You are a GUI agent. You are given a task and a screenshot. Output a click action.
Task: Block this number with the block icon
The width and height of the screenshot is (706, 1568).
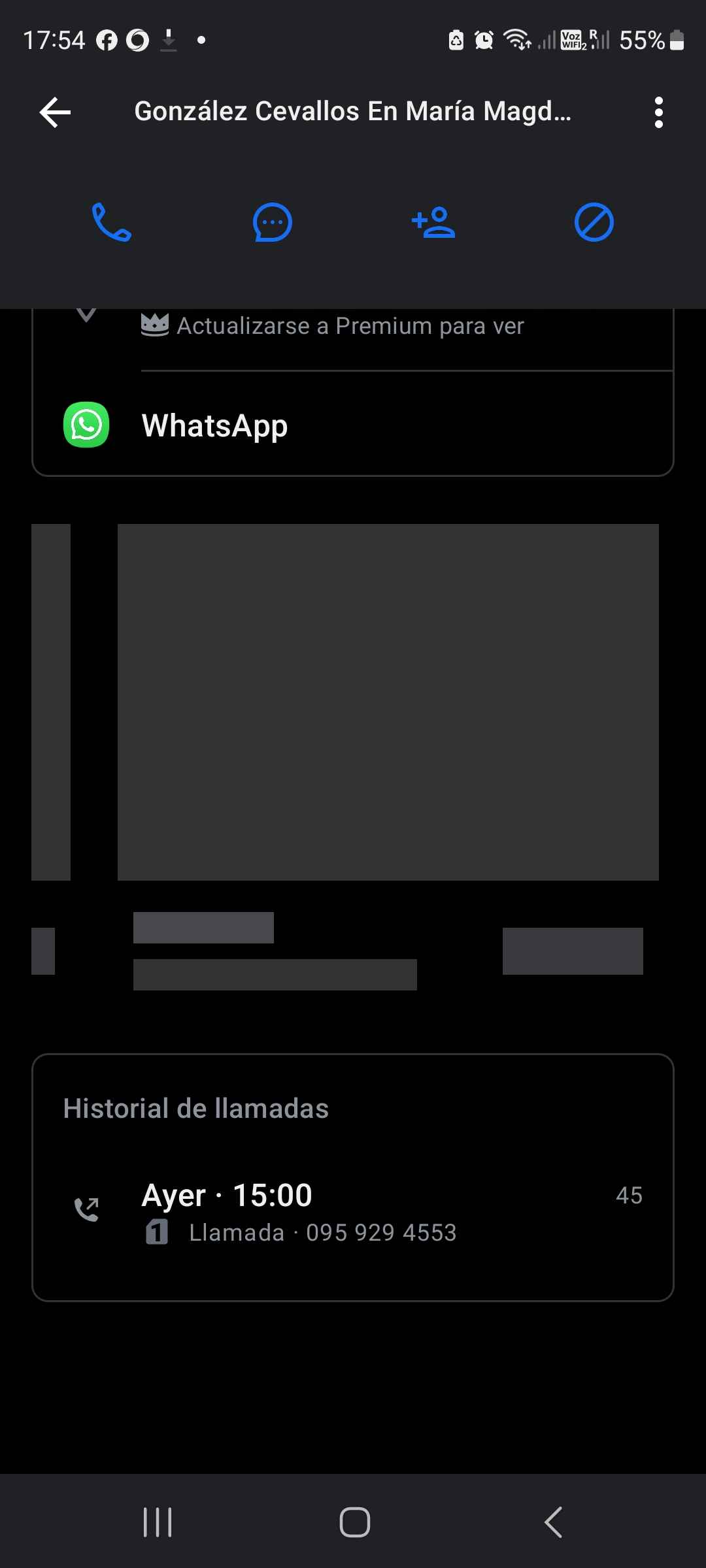point(594,223)
